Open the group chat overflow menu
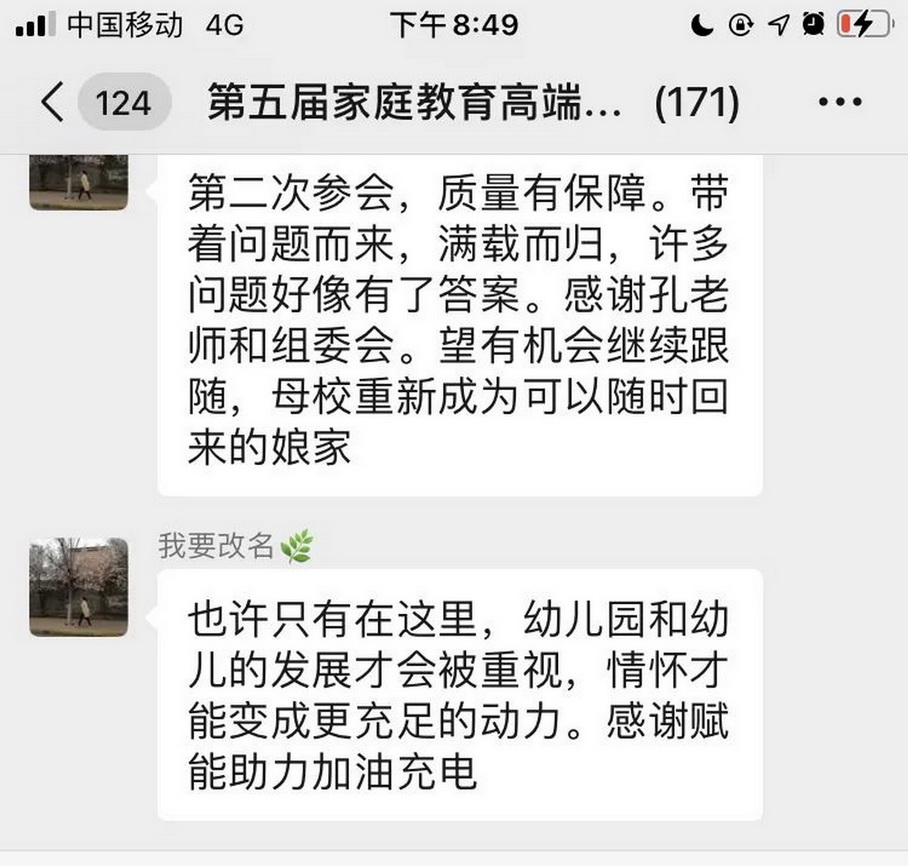908x866 pixels. click(840, 102)
